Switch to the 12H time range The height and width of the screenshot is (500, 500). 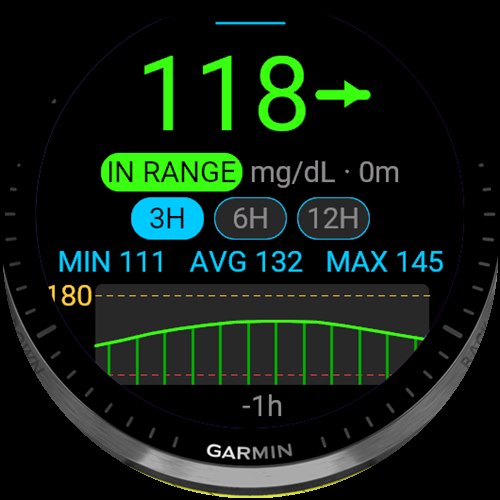click(x=333, y=218)
